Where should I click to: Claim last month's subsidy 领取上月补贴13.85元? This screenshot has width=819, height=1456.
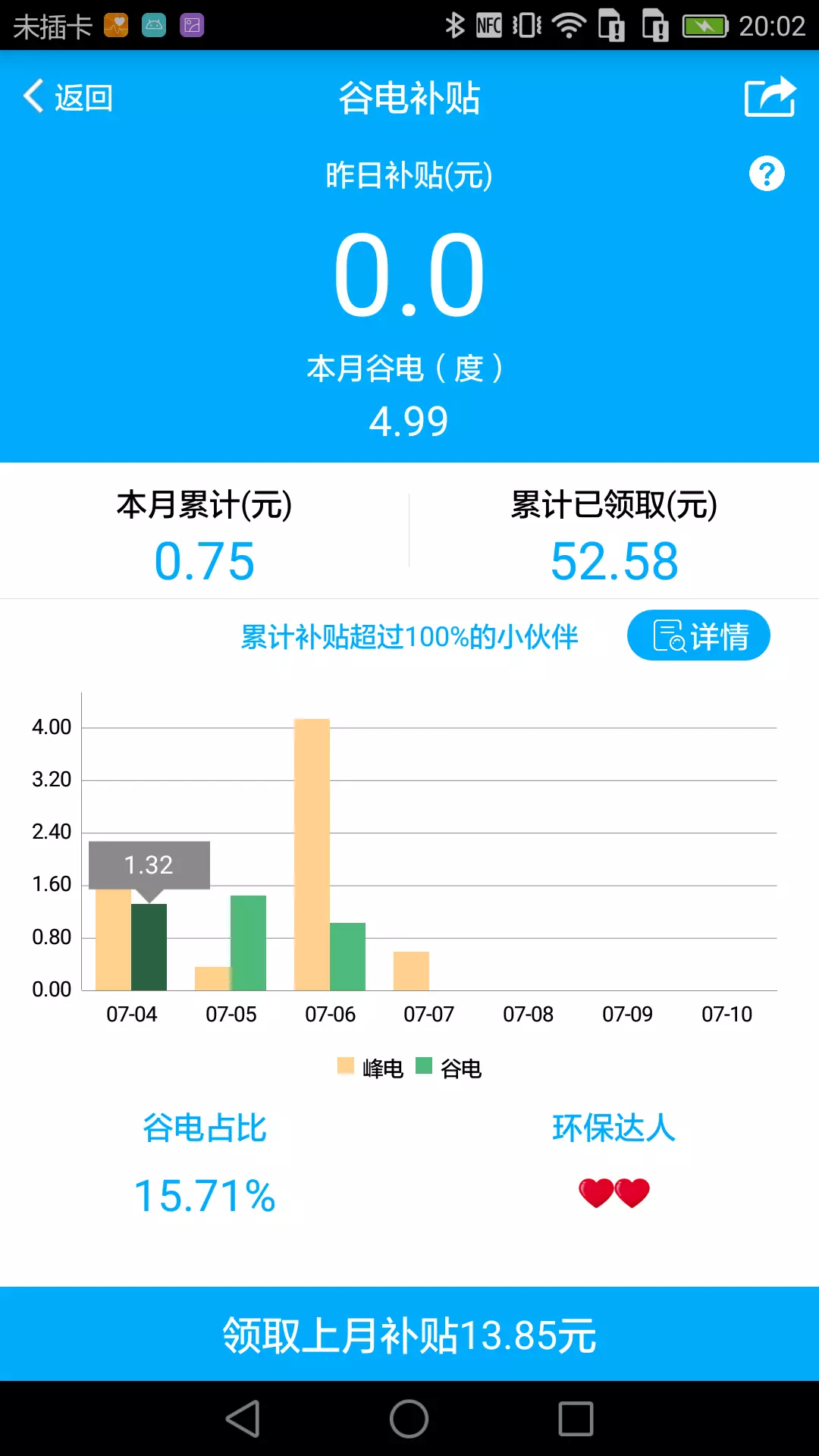(409, 1334)
